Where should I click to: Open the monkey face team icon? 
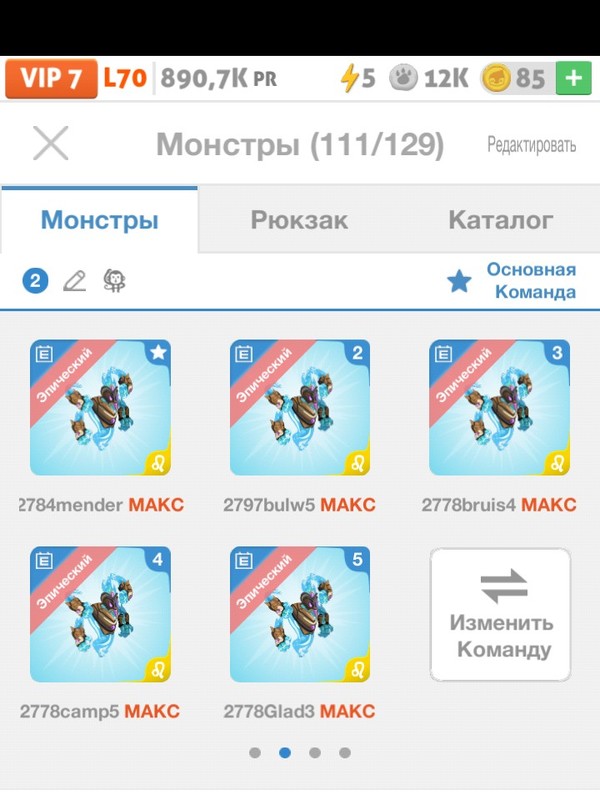pyautogui.click(x=114, y=281)
